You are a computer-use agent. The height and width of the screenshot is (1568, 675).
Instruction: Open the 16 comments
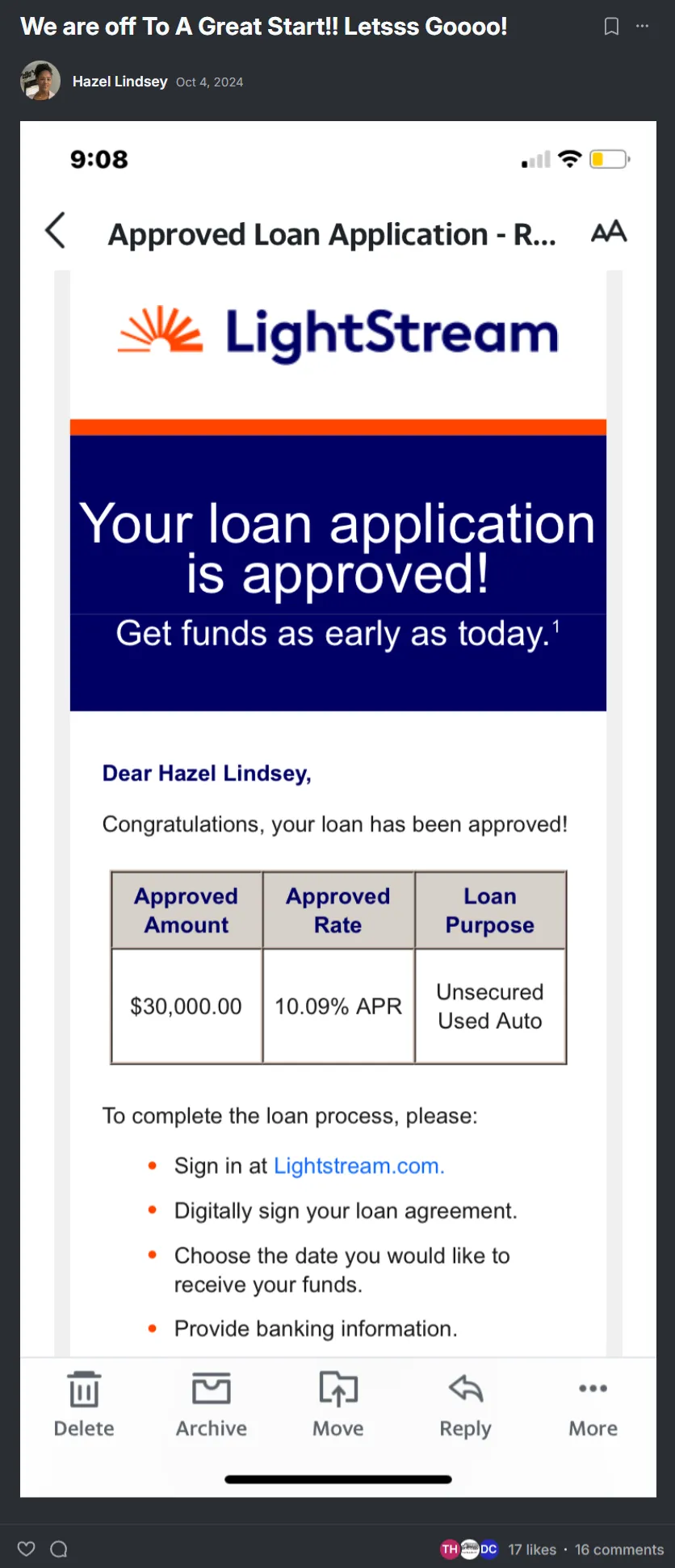[x=618, y=1549]
